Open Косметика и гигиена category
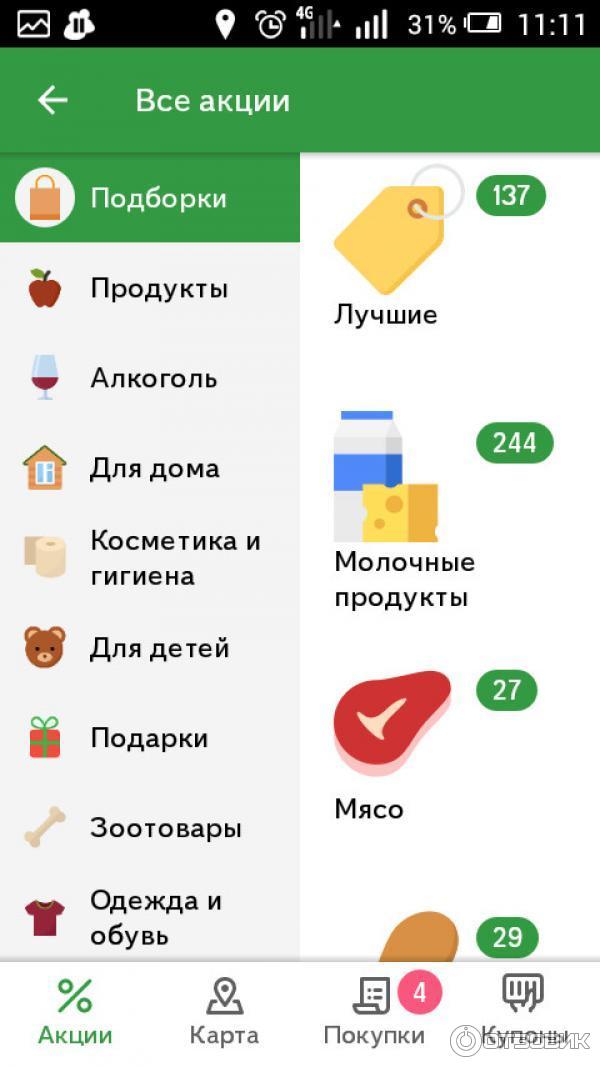 (150, 558)
